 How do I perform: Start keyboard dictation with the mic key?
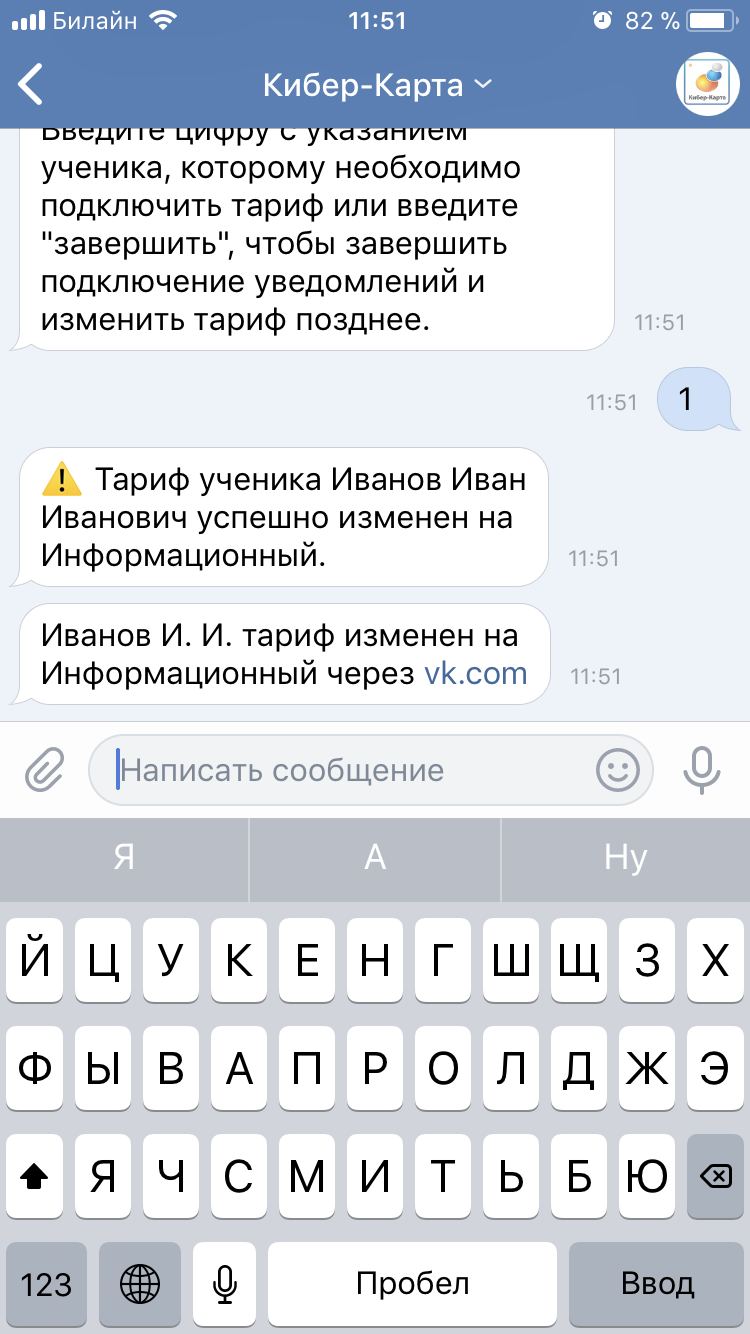(225, 1283)
